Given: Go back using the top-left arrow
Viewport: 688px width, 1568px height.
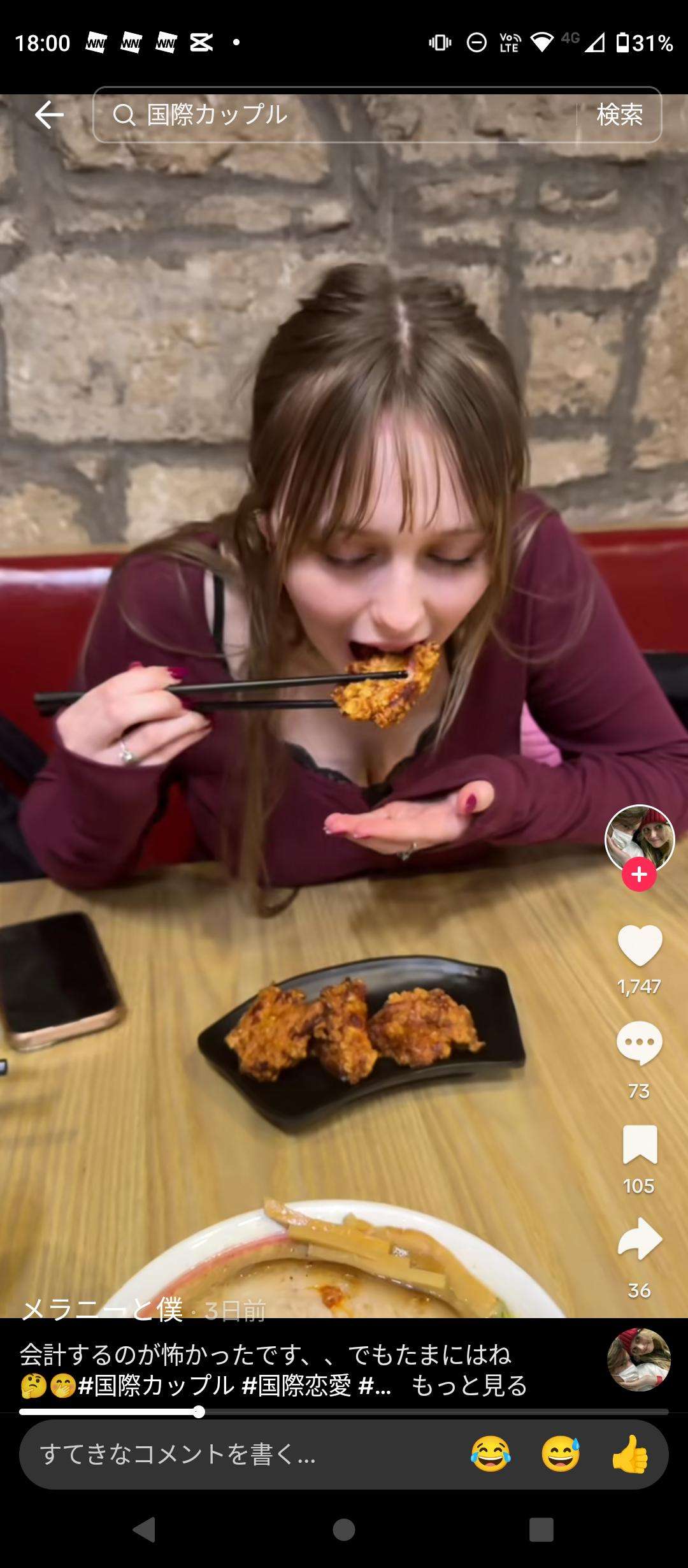Looking at the screenshot, I should pos(48,115).
